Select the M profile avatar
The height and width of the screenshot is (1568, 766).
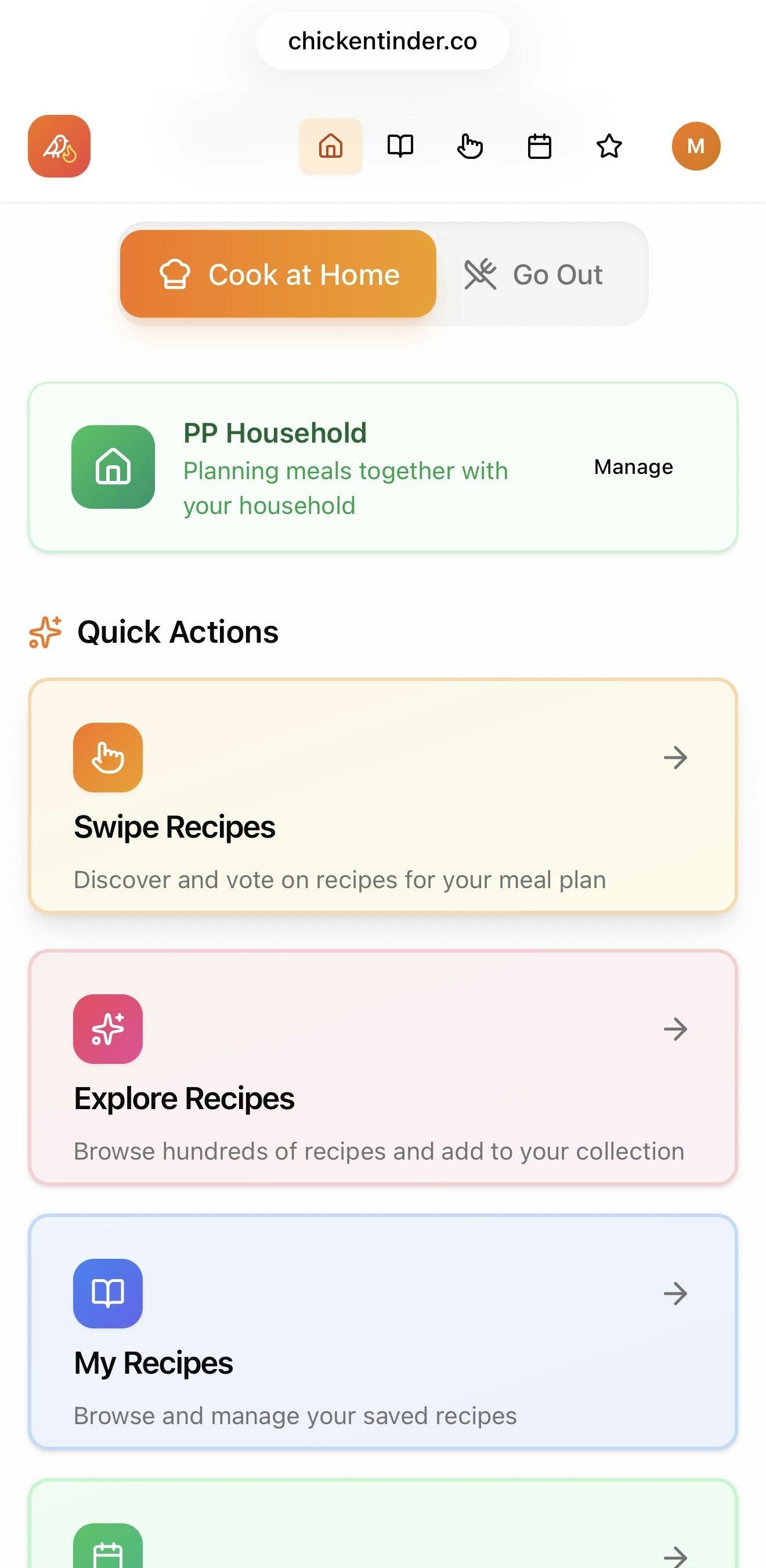[696, 146]
